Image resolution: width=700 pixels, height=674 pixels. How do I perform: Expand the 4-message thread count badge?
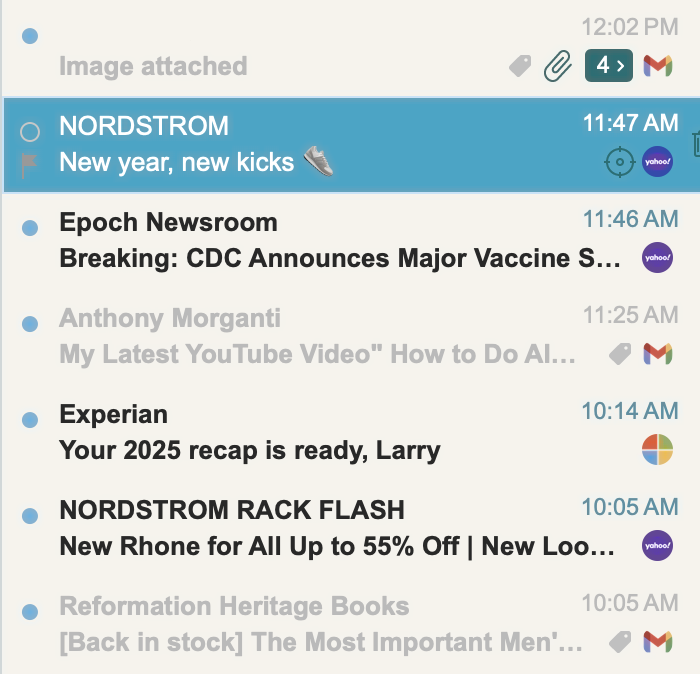pyautogui.click(x=608, y=67)
